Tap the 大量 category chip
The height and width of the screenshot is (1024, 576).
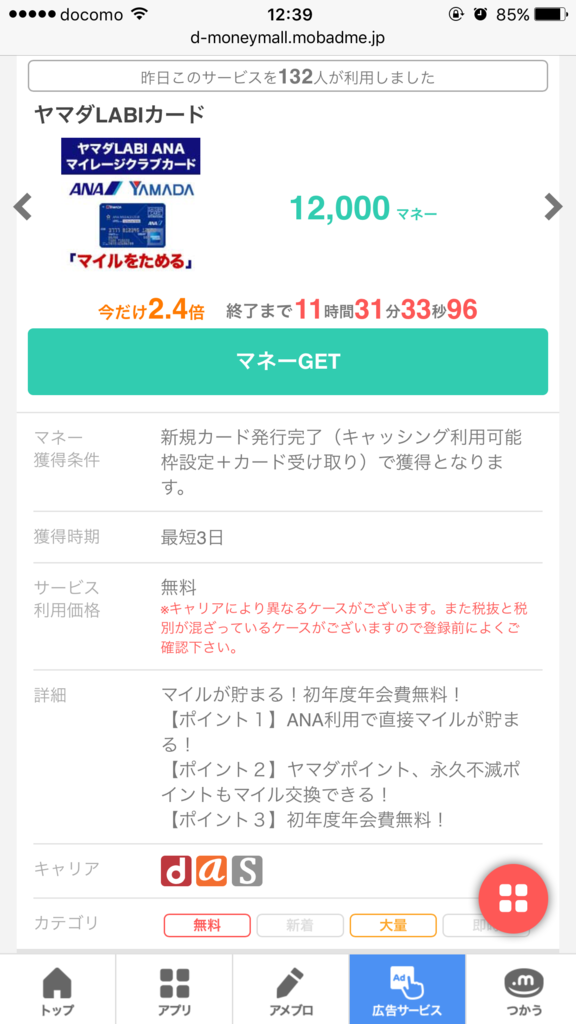coord(393,925)
